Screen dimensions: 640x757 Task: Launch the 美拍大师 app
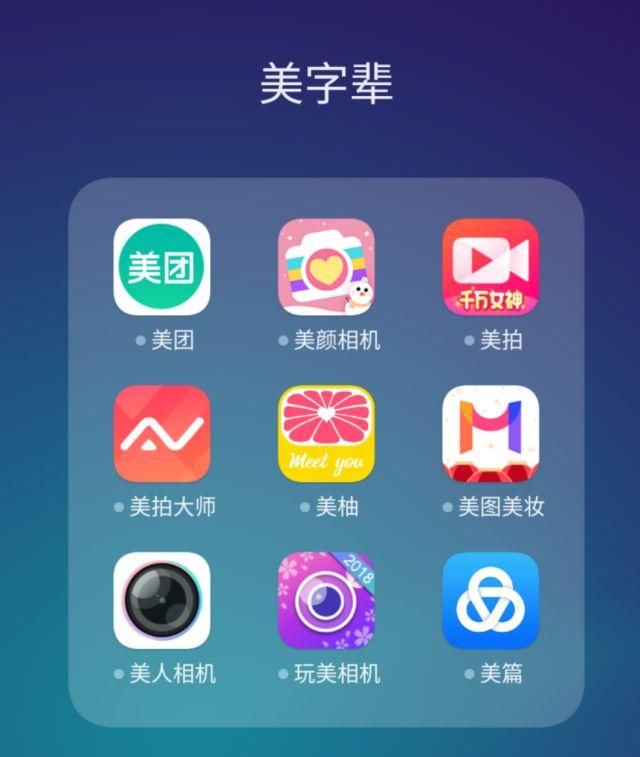tap(162, 433)
